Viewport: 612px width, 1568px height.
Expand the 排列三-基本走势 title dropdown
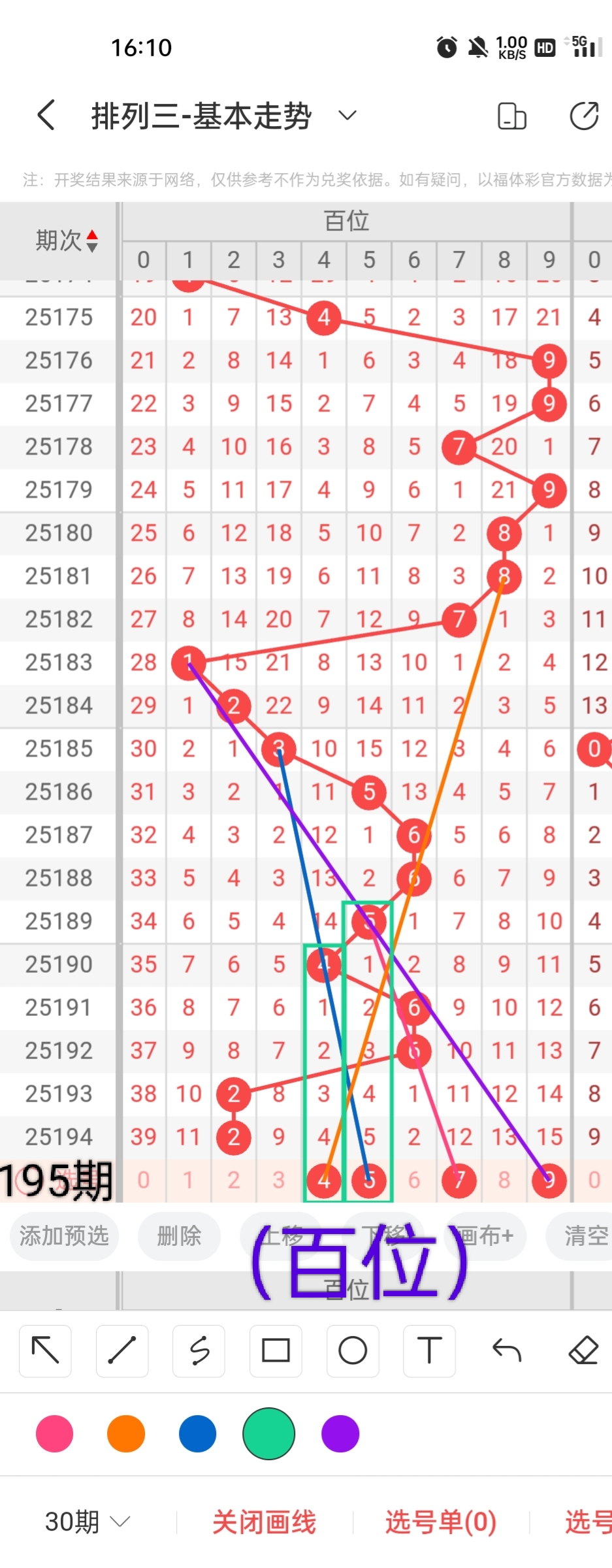[347, 116]
